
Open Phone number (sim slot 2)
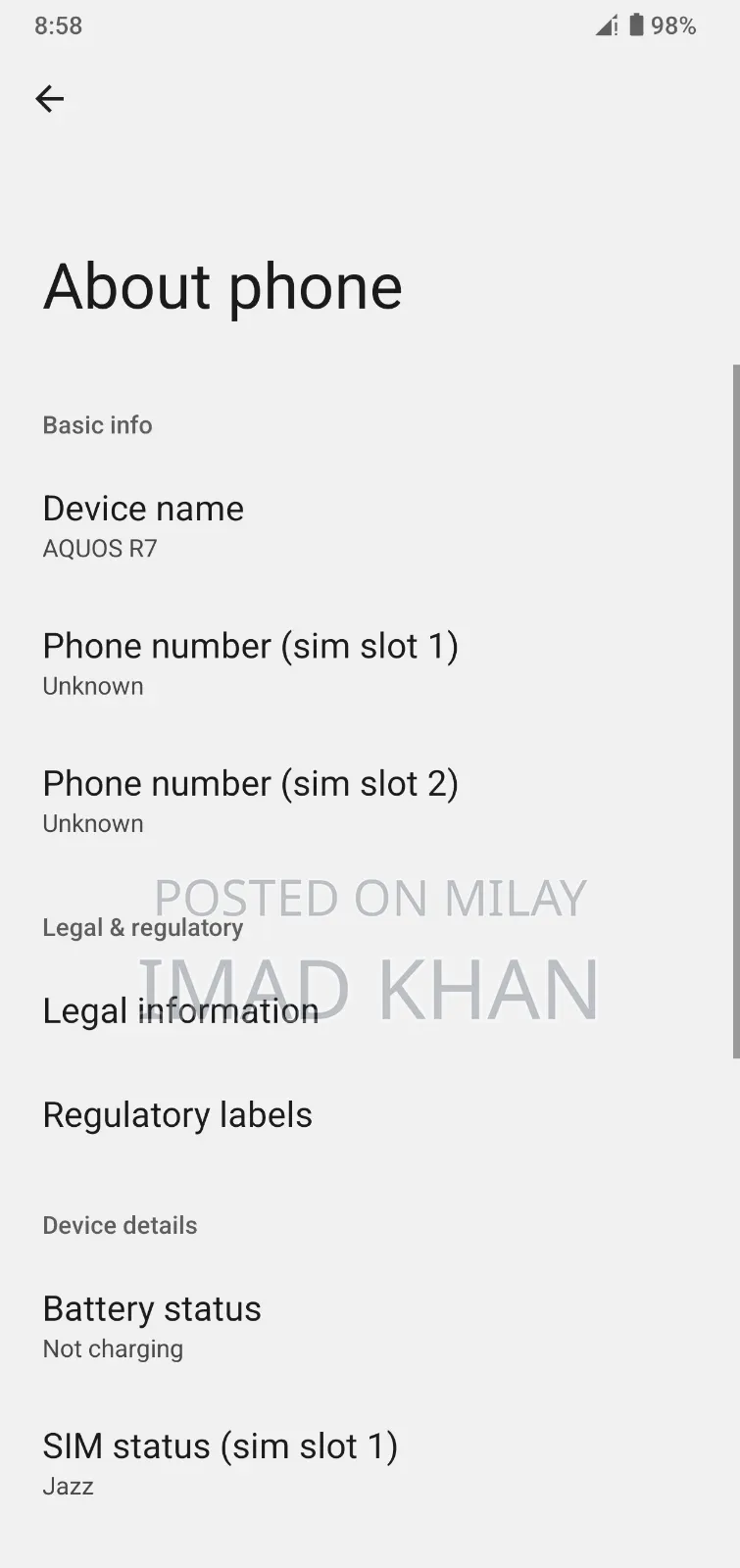[250, 801]
